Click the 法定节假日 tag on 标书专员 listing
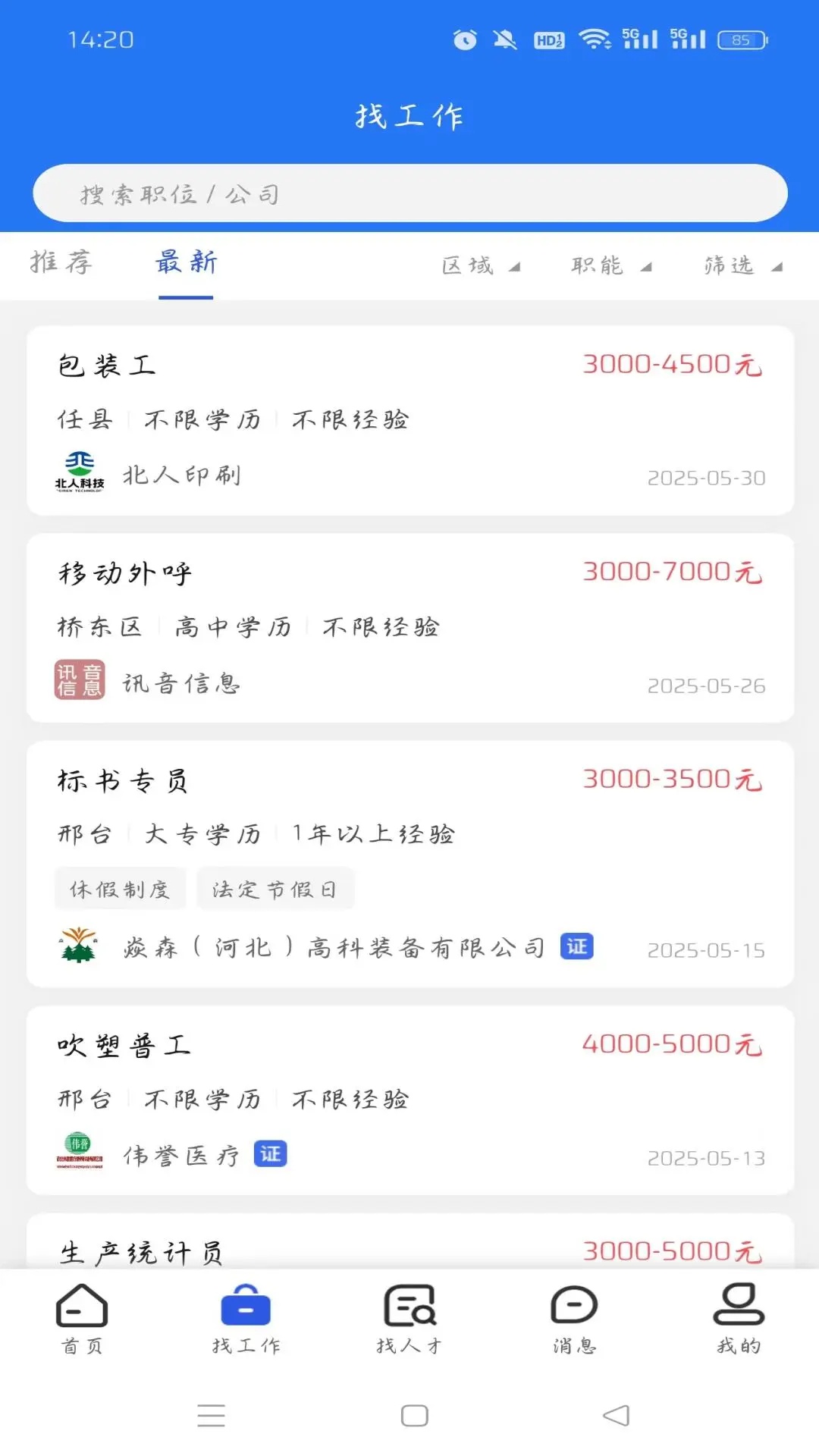This screenshot has height=1456, width=819. coord(275,888)
